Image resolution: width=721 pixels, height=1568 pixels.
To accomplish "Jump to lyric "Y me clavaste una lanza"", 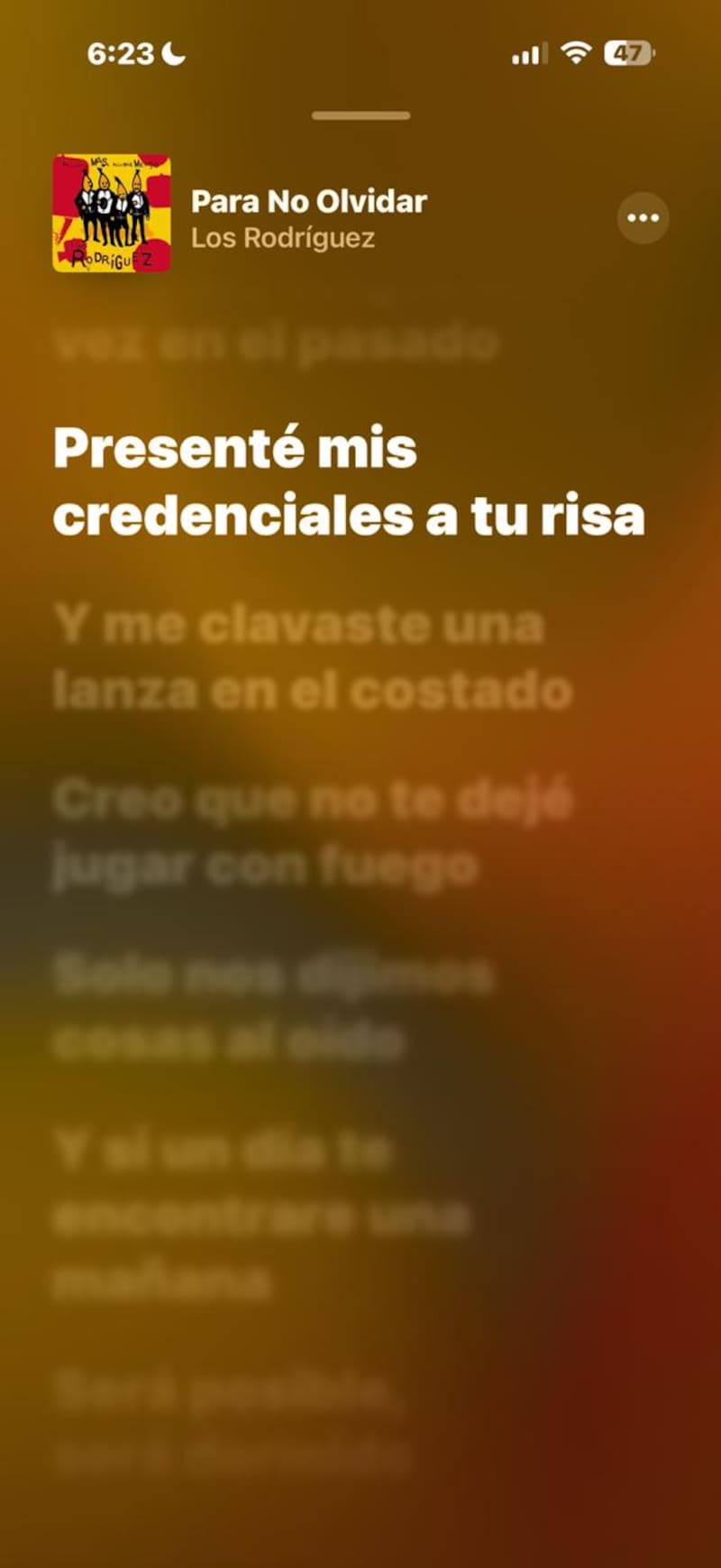I will (x=311, y=657).
